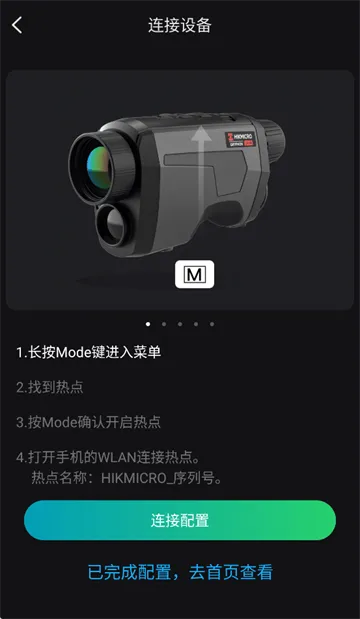Open the 已完成配置，去首页查看 link
The width and height of the screenshot is (360, 619).
(180, 572)
